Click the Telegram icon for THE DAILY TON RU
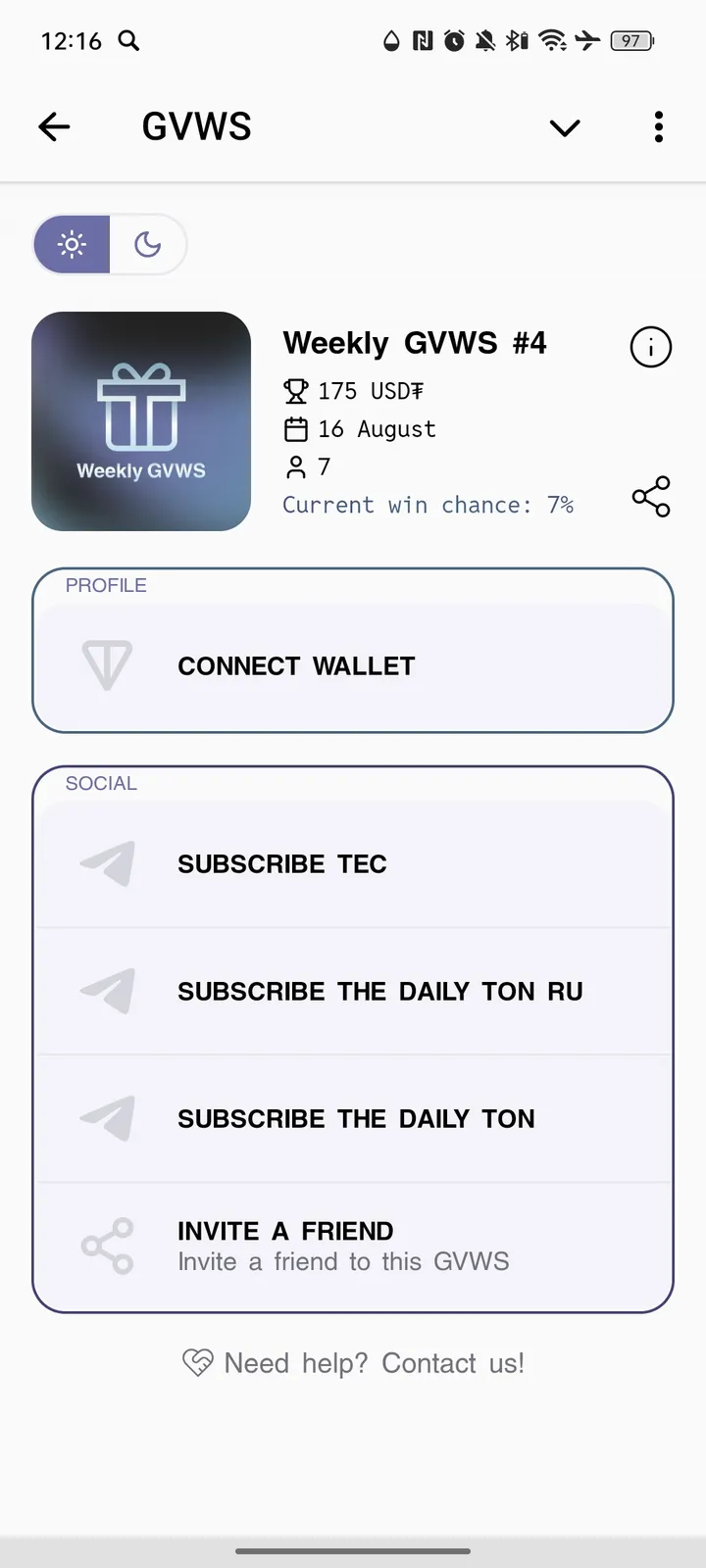Screen dimensions: 706x1568 (108, 991)
